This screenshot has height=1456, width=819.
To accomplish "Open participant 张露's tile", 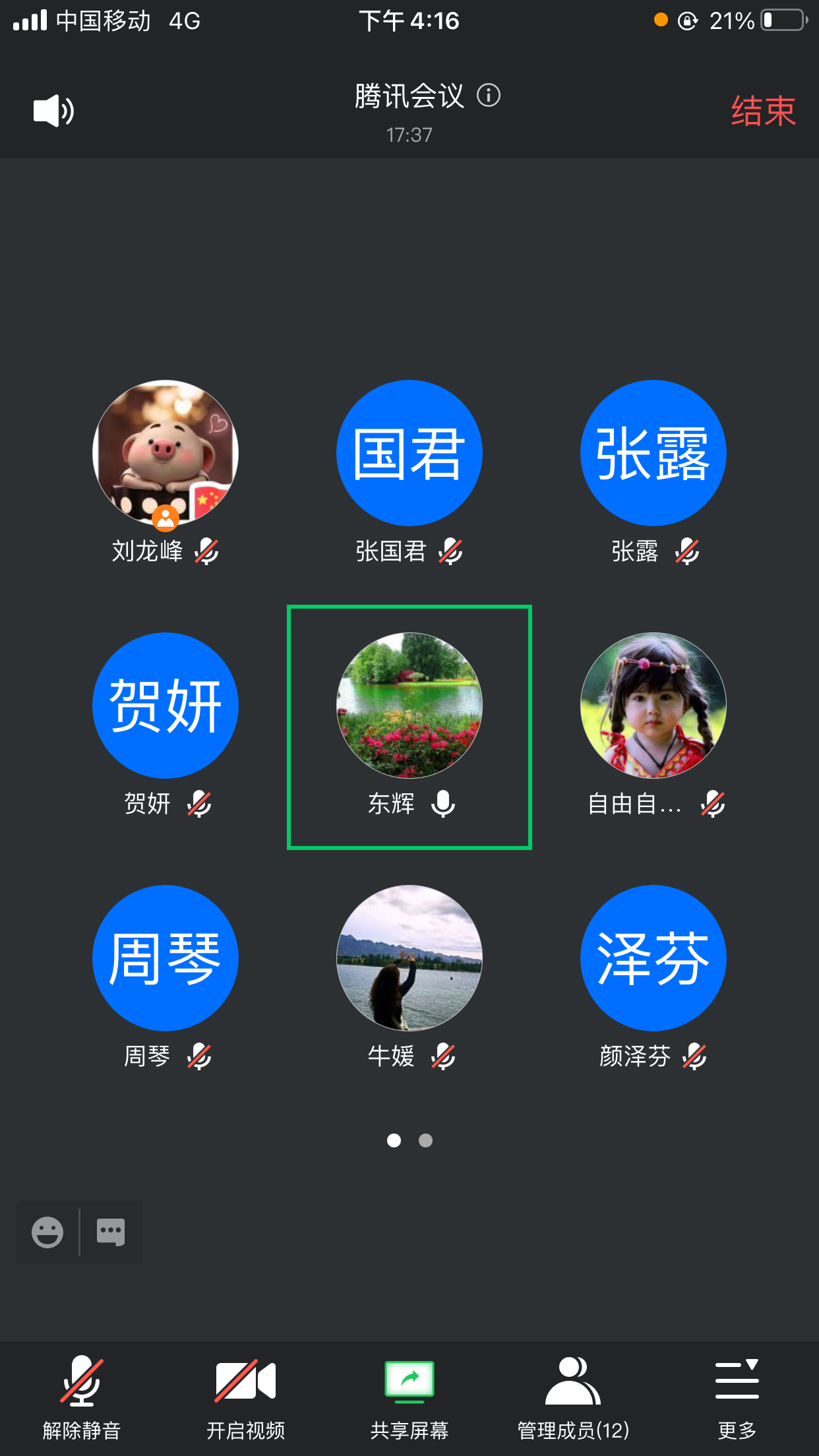I will pyautogui.click(x=653, y=454).
